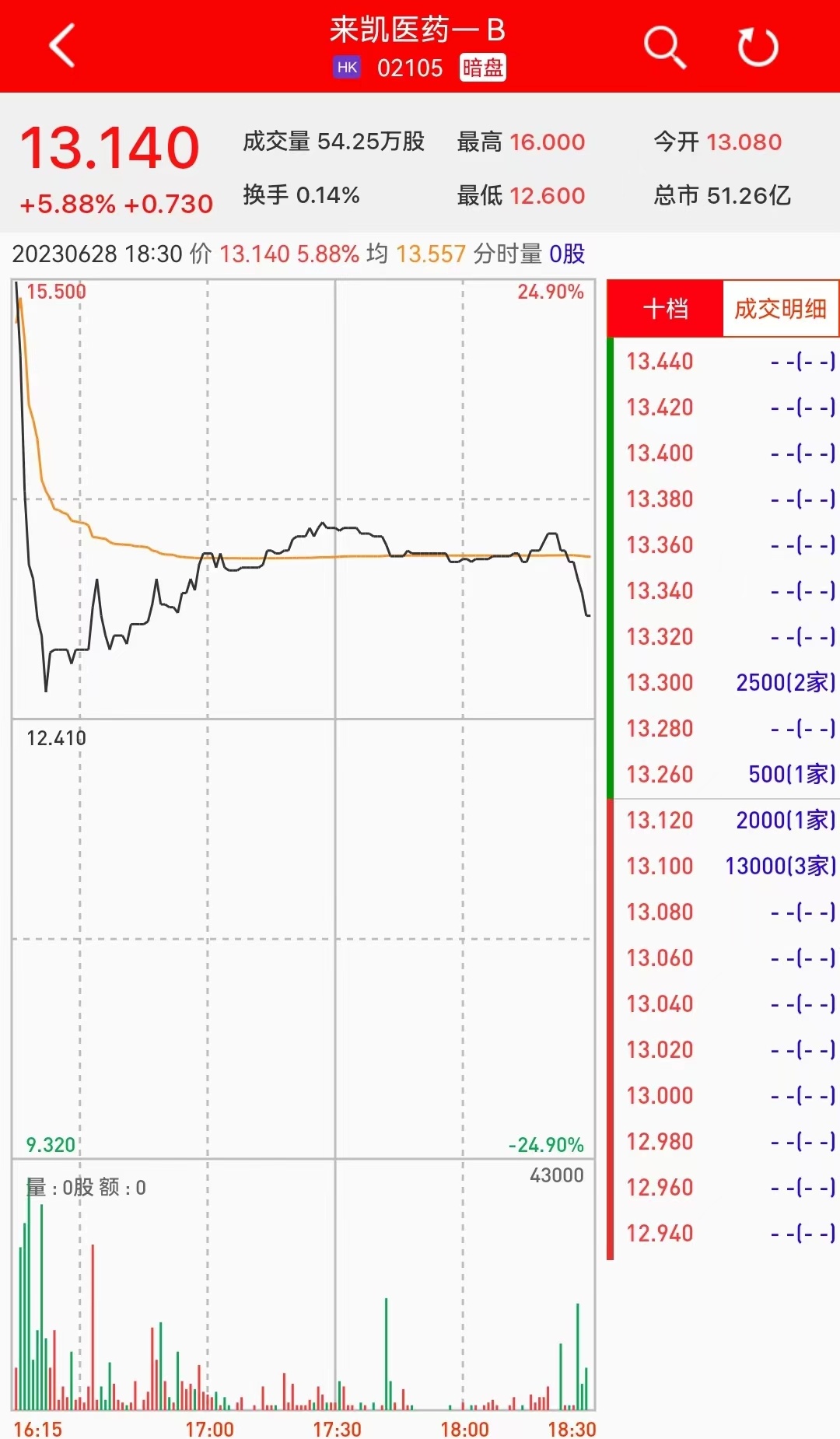Switch to the 成交明细 tab
The height and width of the screenshot is (1439, 840).
click(780, 309)
